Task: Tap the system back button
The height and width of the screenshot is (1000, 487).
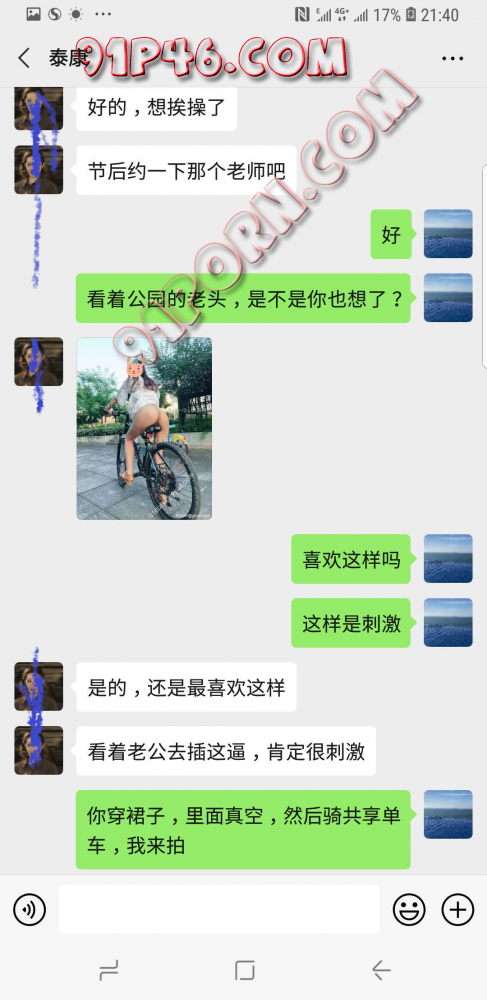Action: (x=381, y=970)
